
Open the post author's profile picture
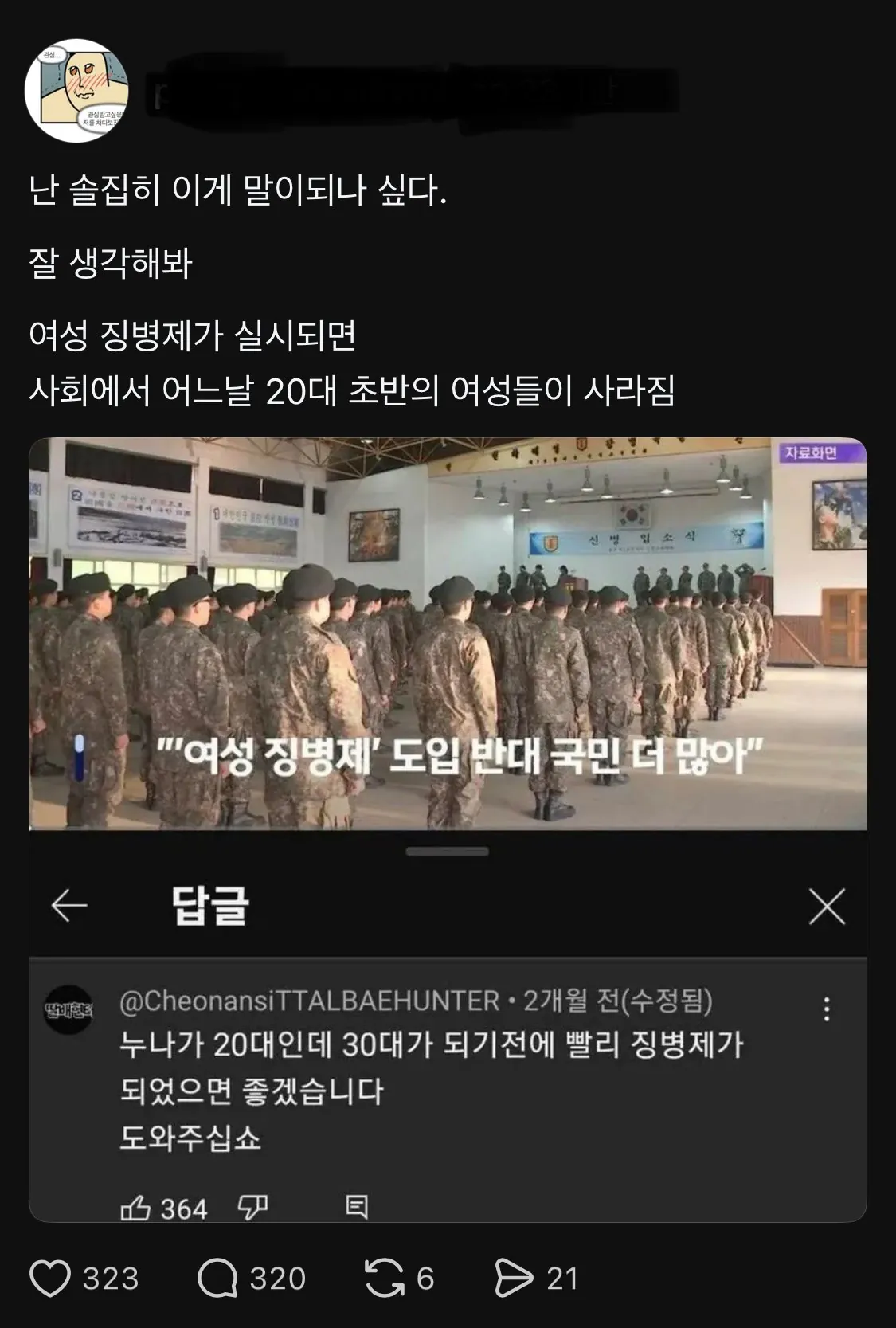coord(76,91)
